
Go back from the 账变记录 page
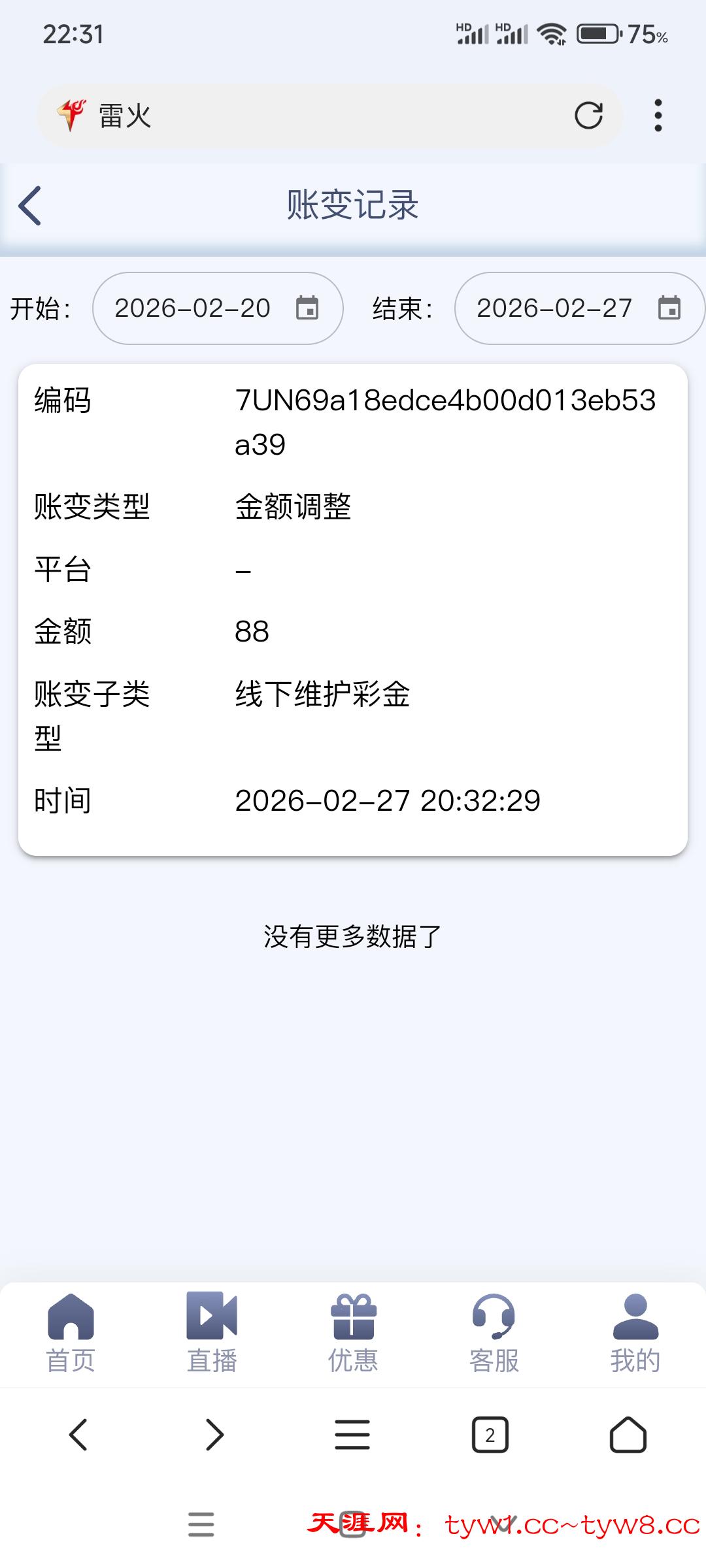pos(30,205)
